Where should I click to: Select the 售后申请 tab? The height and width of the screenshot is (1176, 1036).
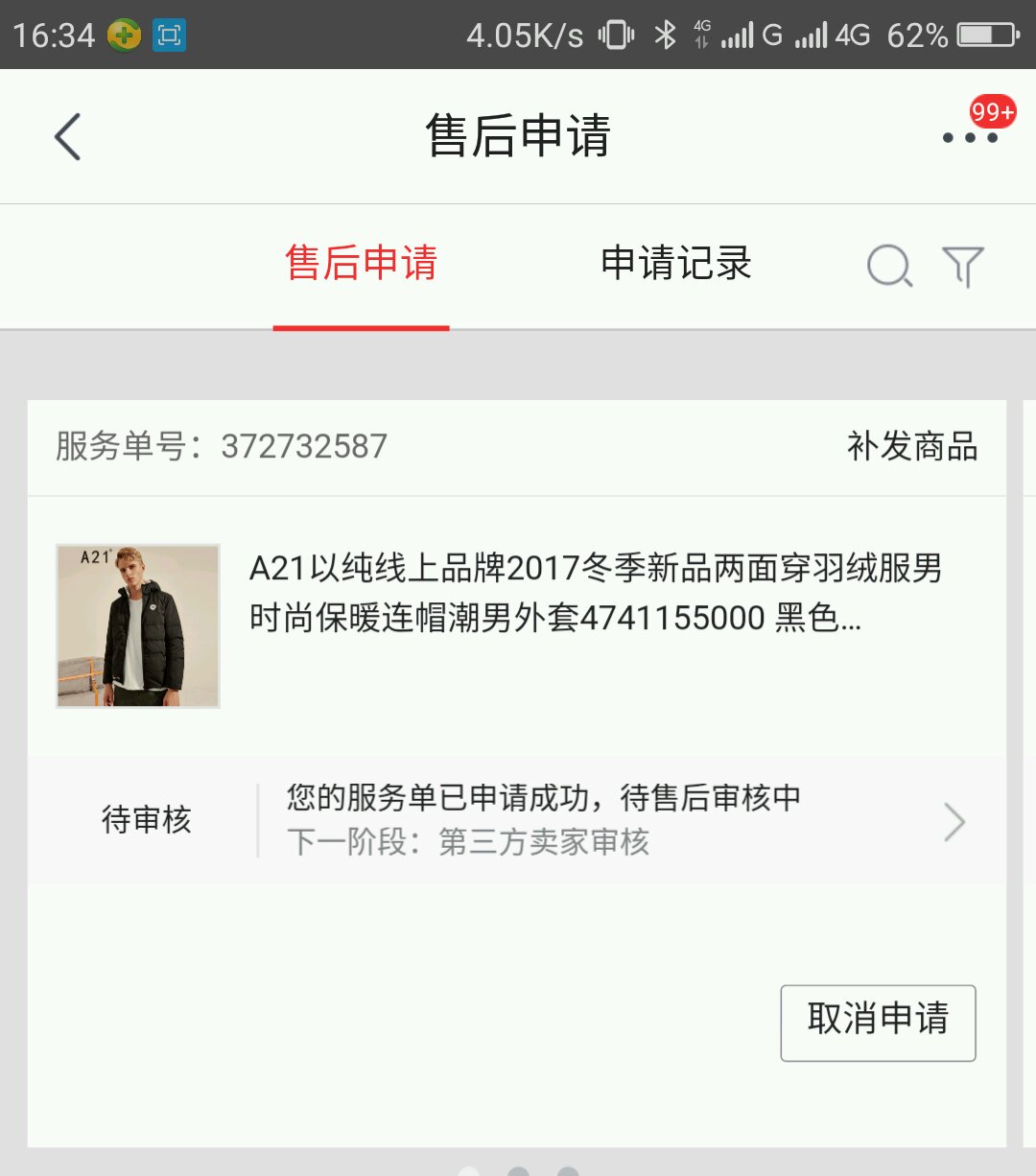tap(362, 263)
